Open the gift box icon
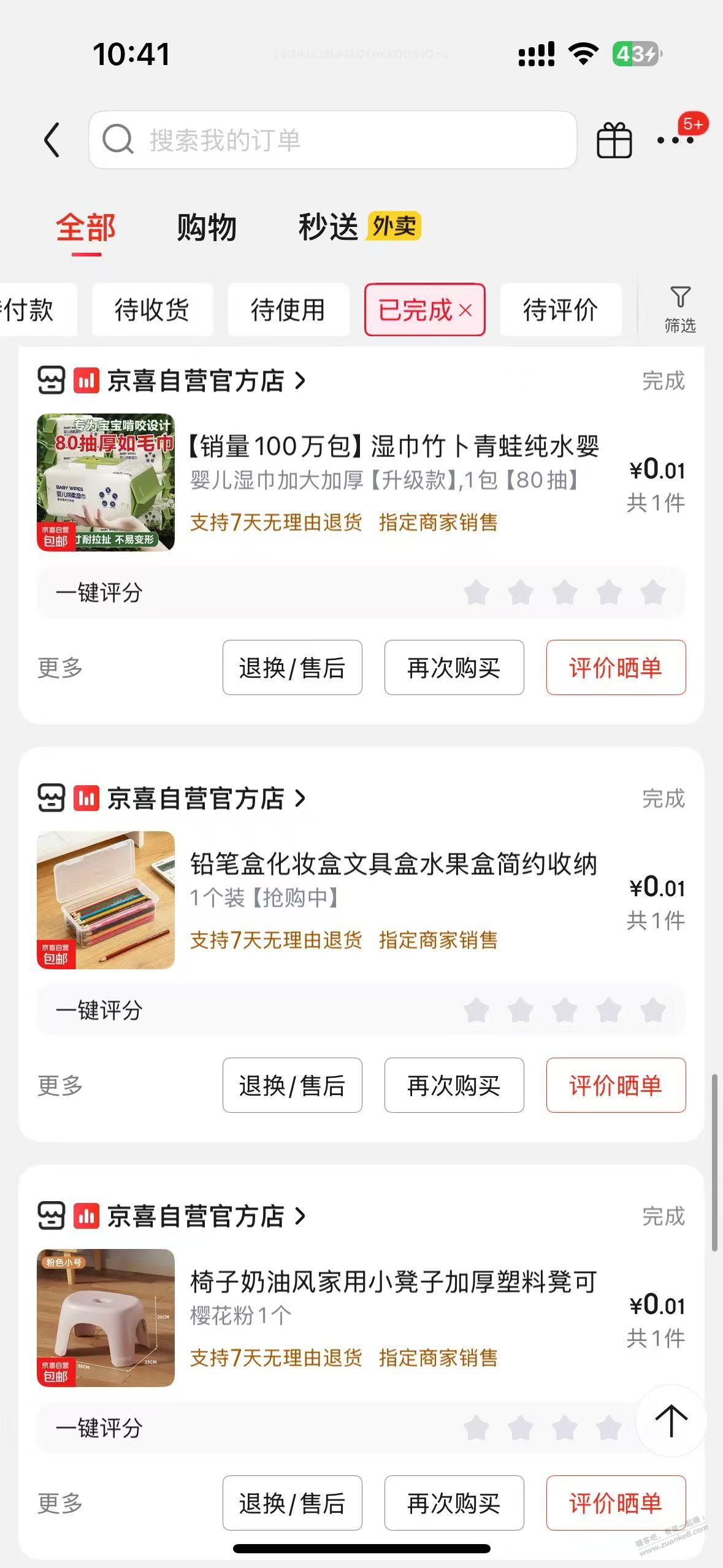This screenshot has width=723, height=1568. (614, 140)
